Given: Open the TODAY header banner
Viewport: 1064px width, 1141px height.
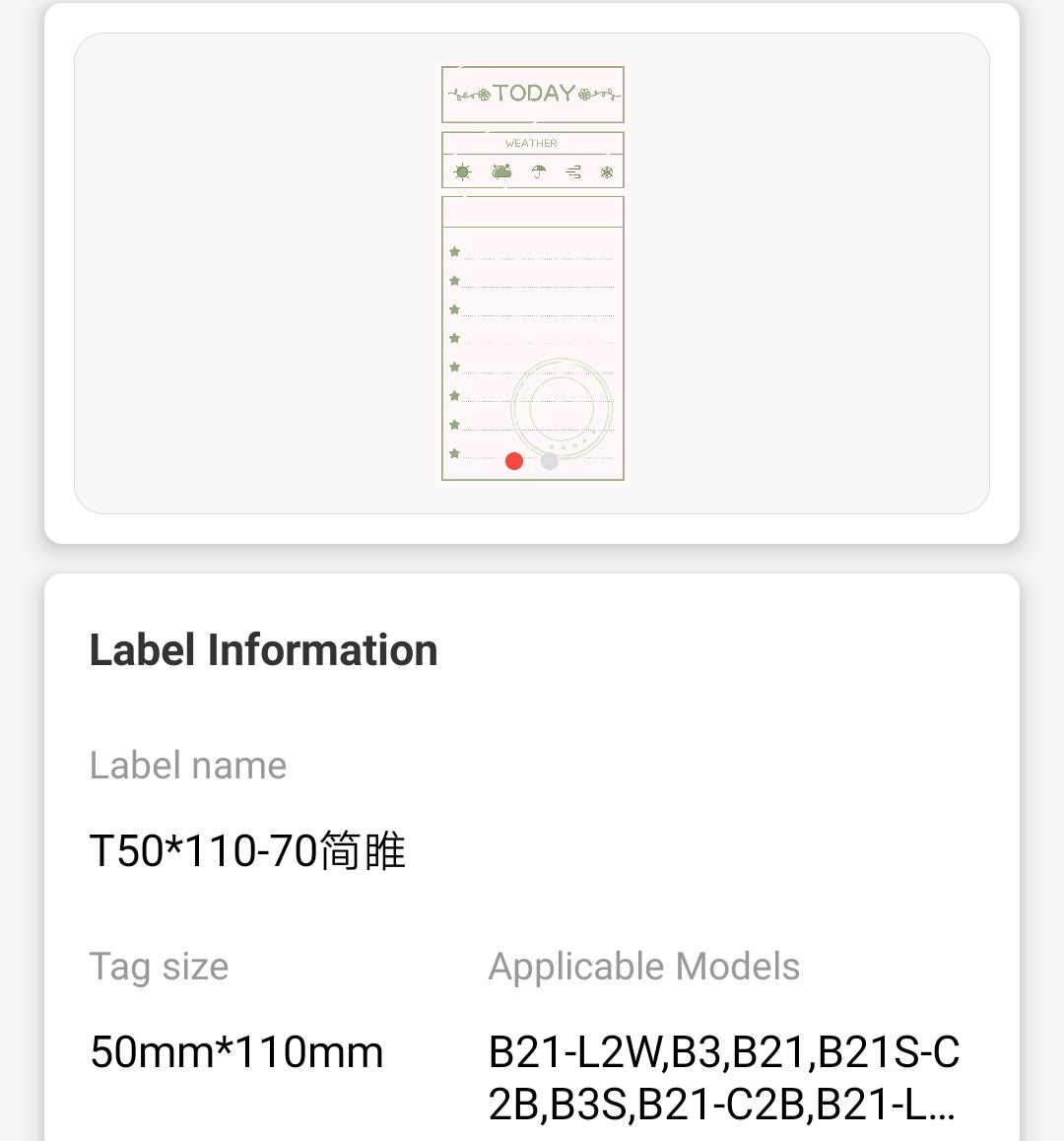Looking at the screenshot, I should 532,91.
